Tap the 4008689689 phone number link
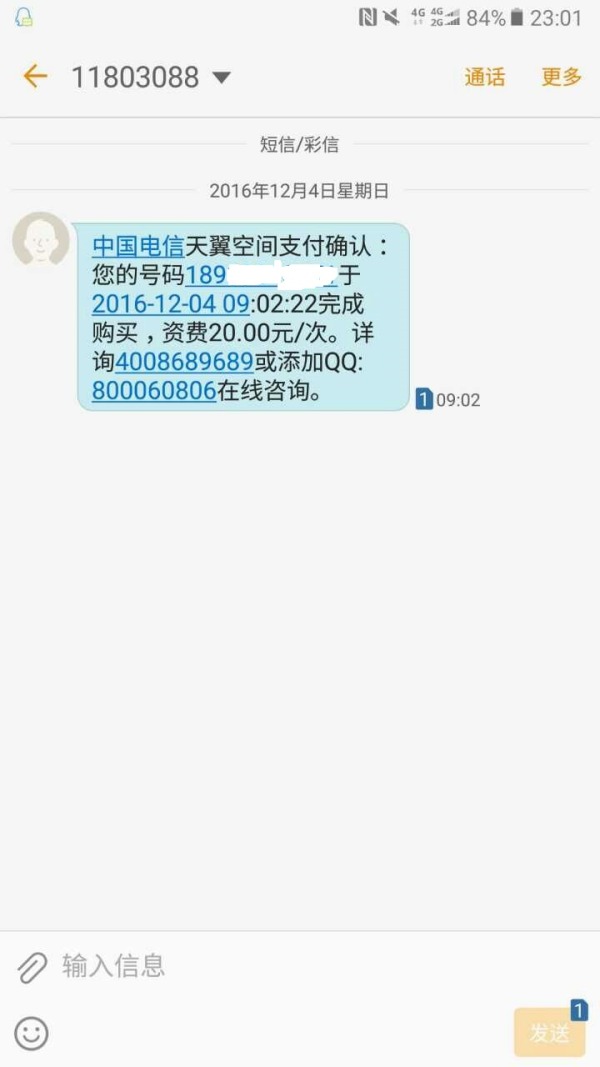The height and width of the screenshot is (1067, 600). click(x=184, y=361)
